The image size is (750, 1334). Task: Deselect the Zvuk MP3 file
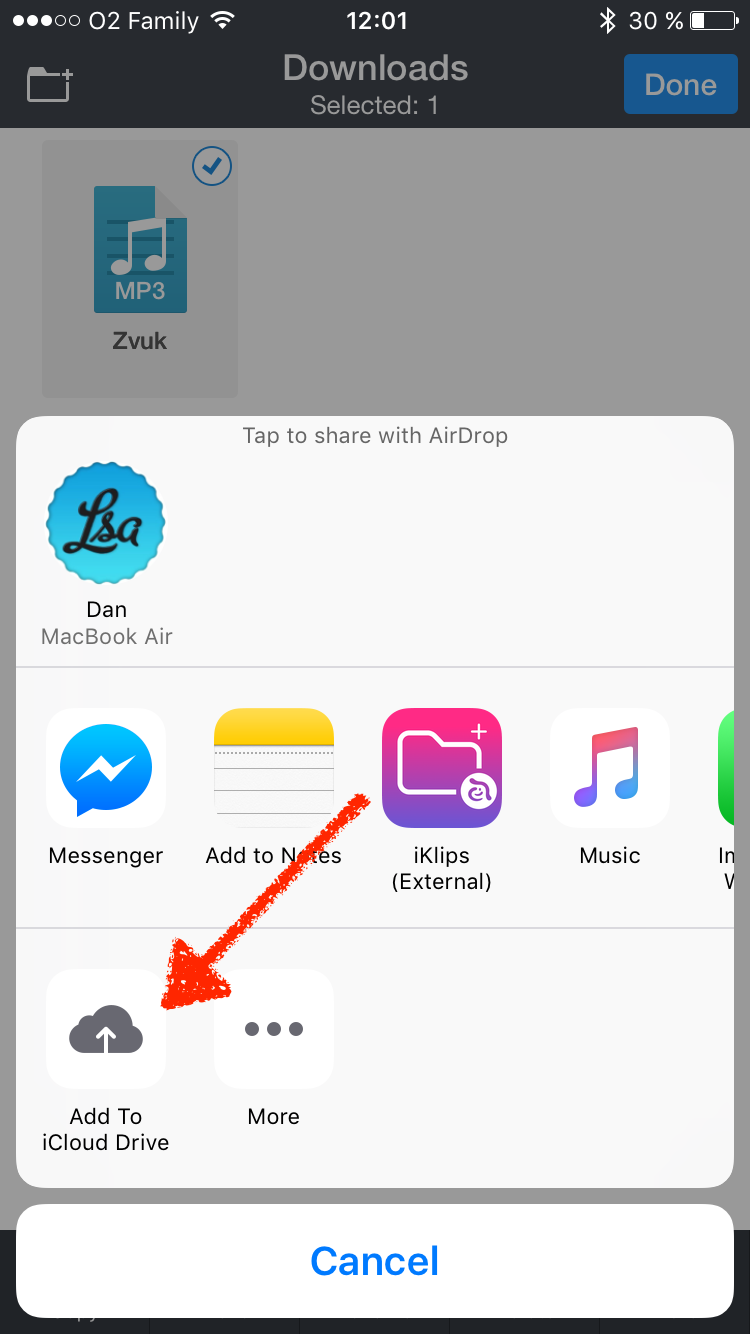tap(140, 268)
